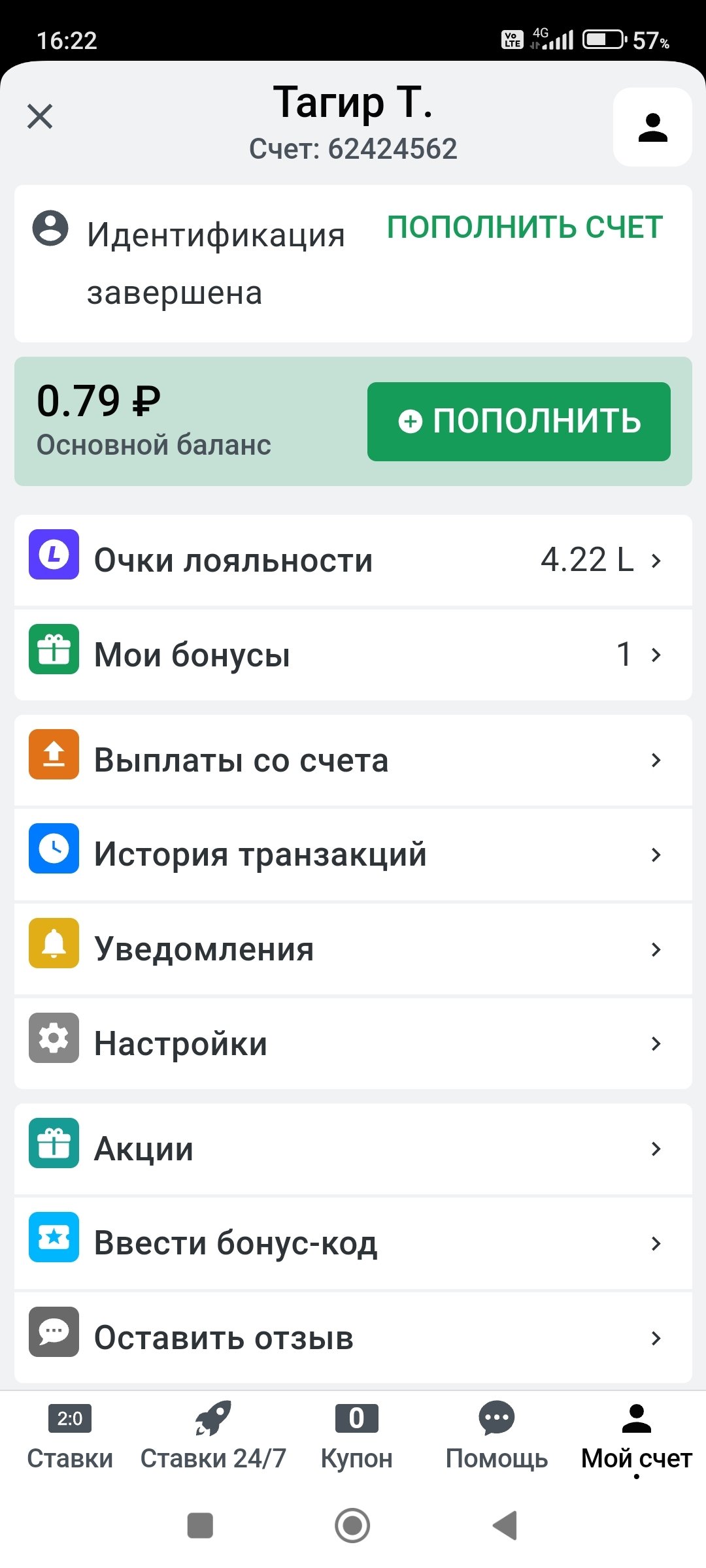Image resolution: width=706 pixels, height=1568 pixels.
Task: Close the account screen with the X
Action: coord(40,117)
